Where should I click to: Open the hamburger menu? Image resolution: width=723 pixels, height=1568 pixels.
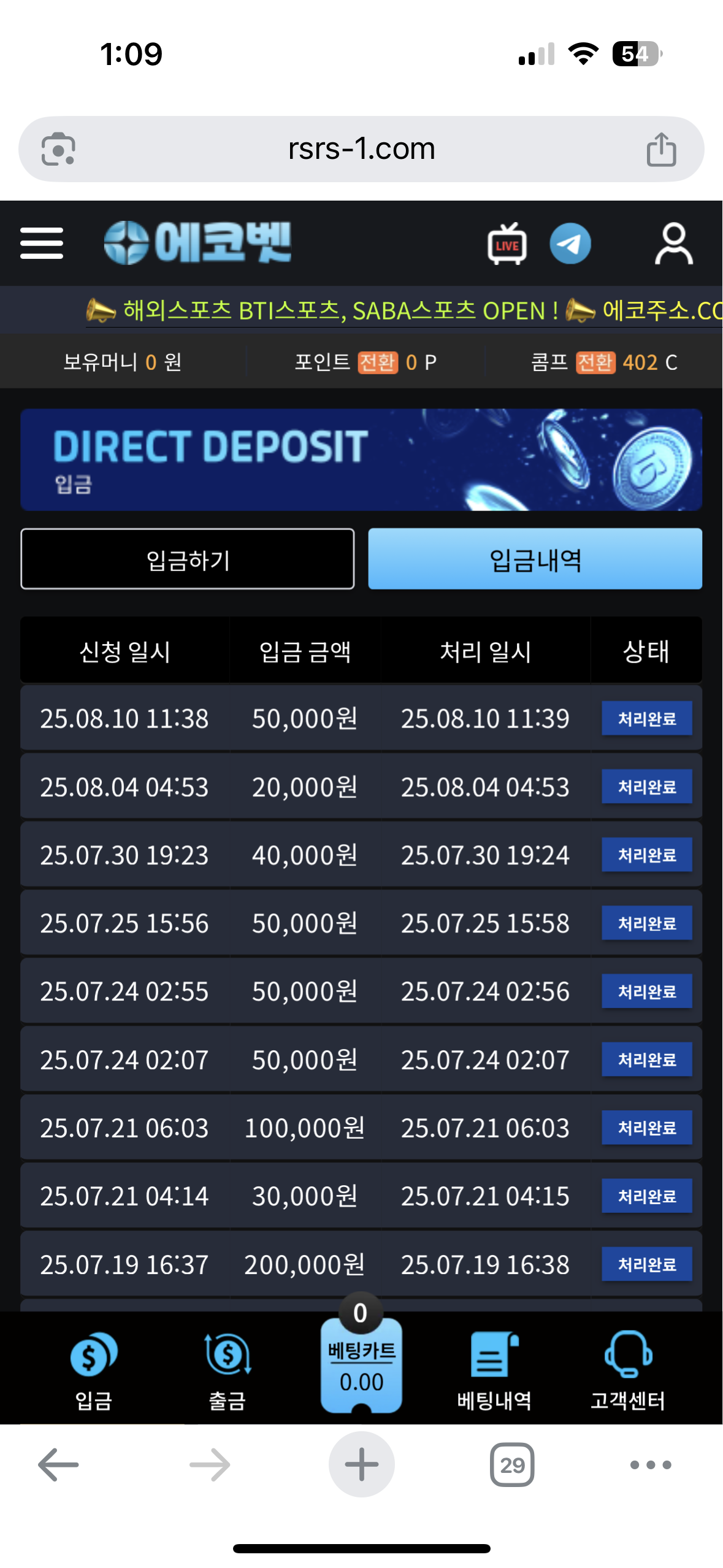[x=41, y=243]
